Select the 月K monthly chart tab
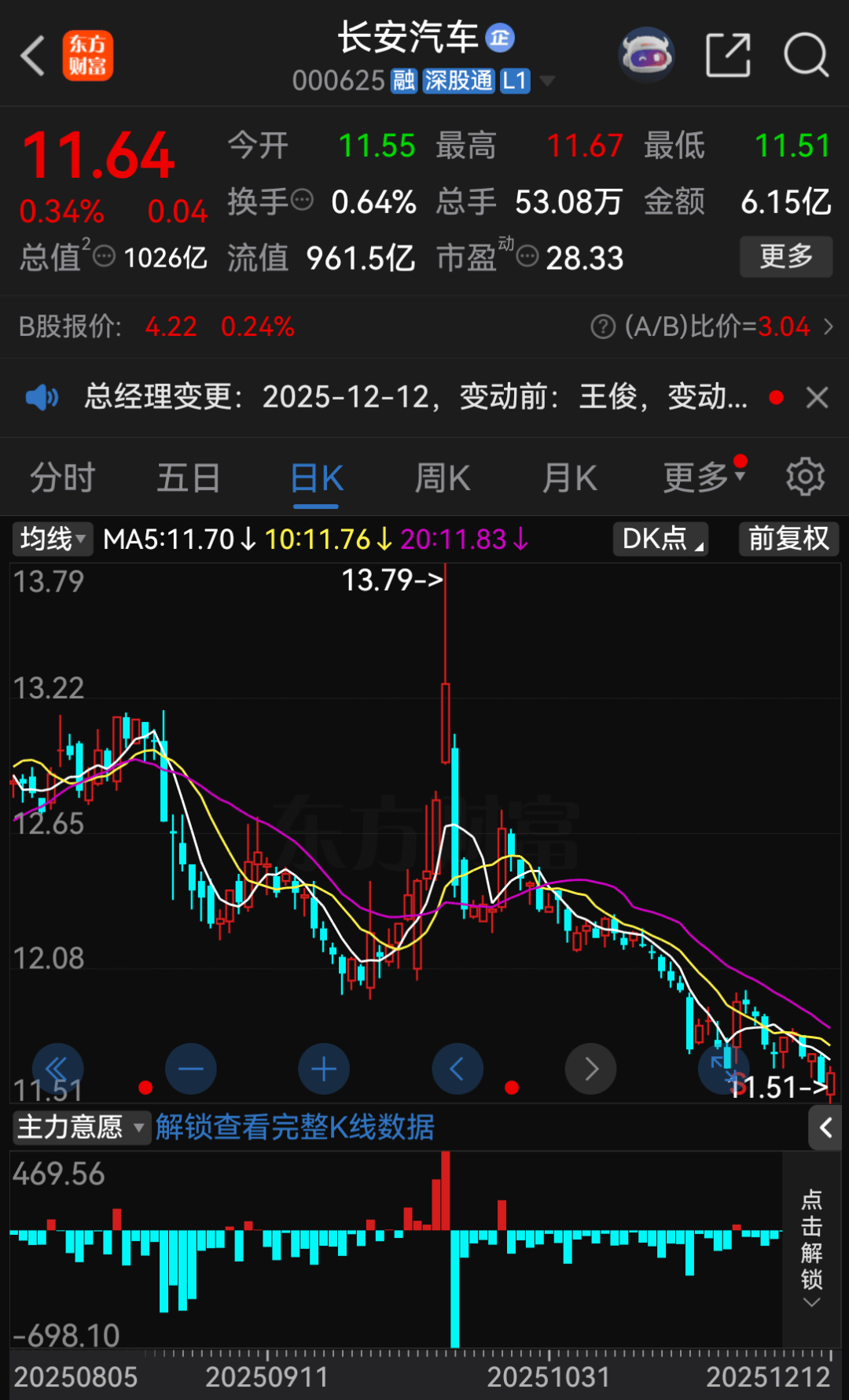 570,478
